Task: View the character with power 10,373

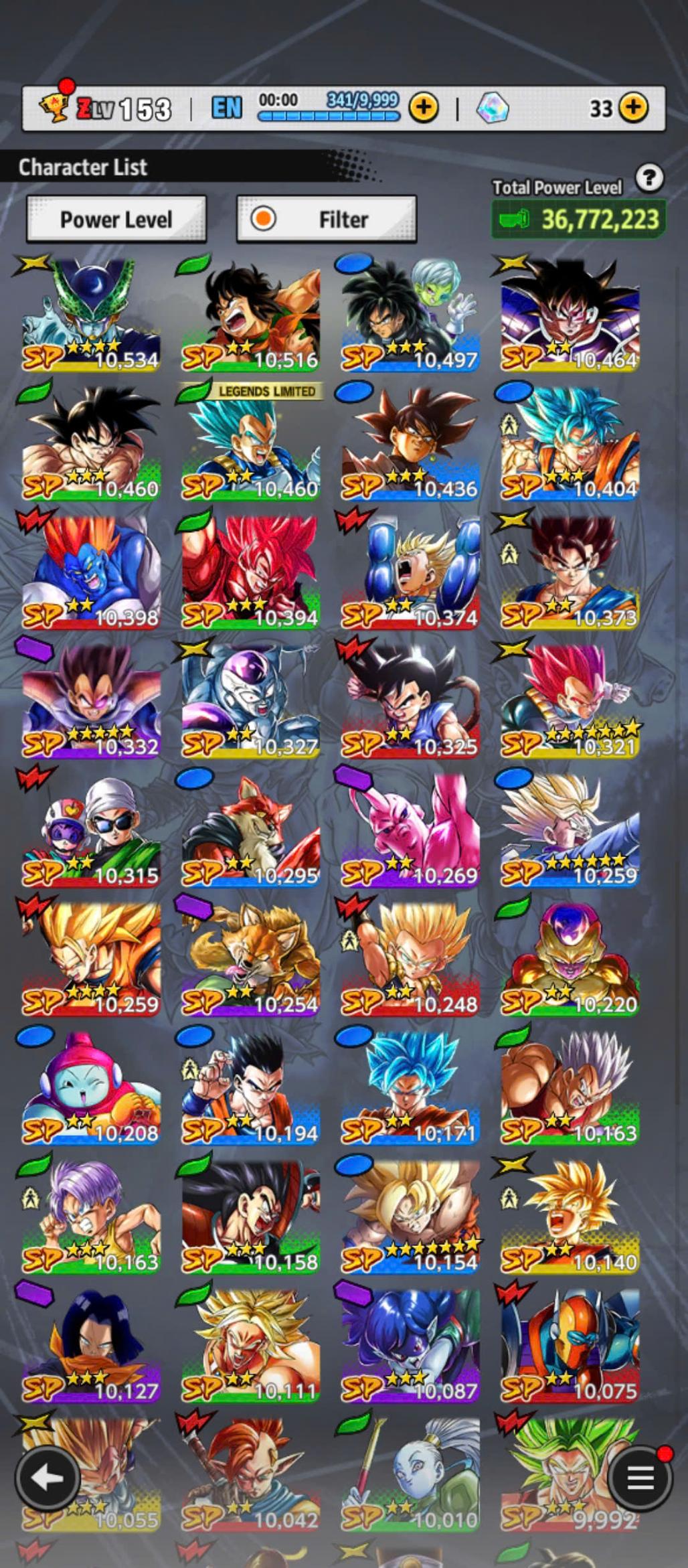Action: pyautogui.click(x=570, y=572)
